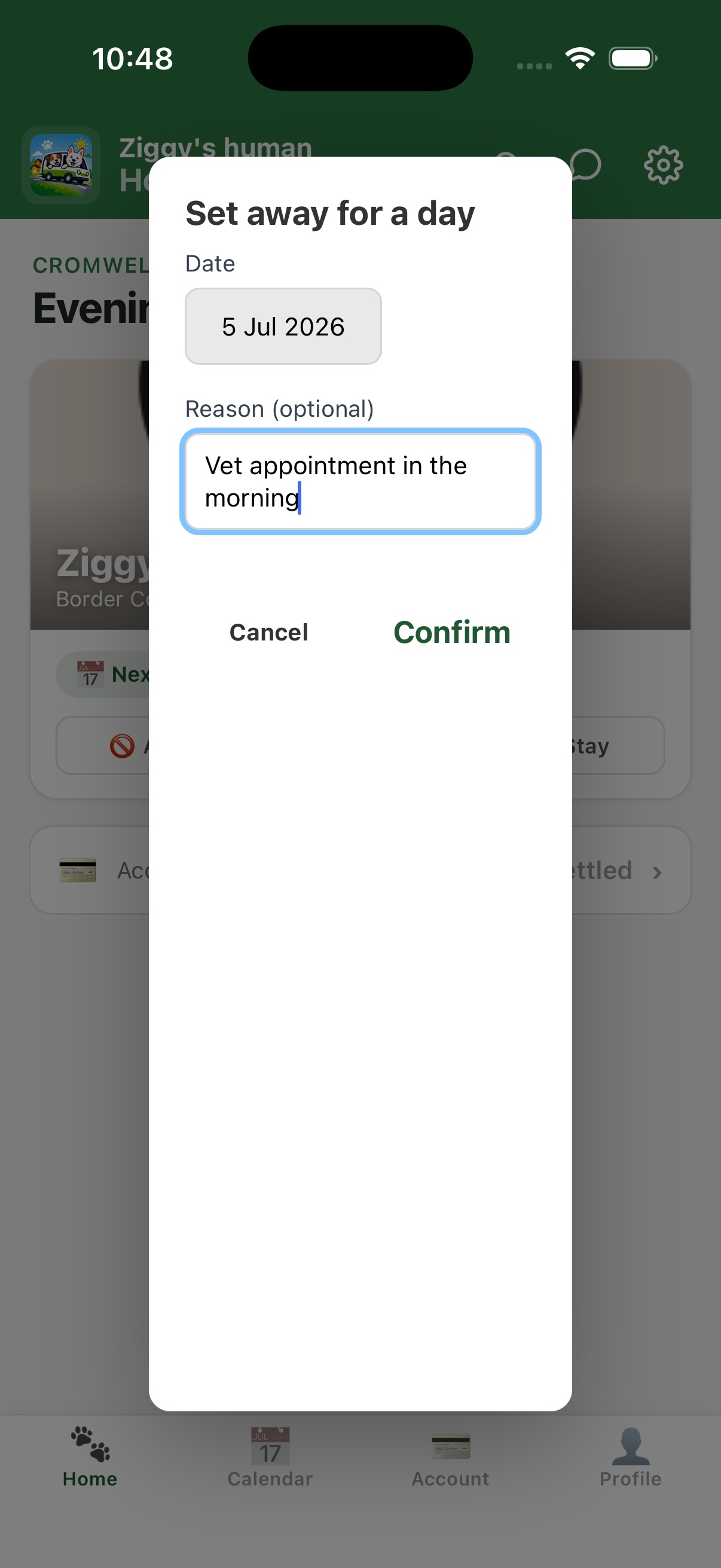Tap the Reason text field
This screenshot has height=1568, width=721.
click(360, 481)
